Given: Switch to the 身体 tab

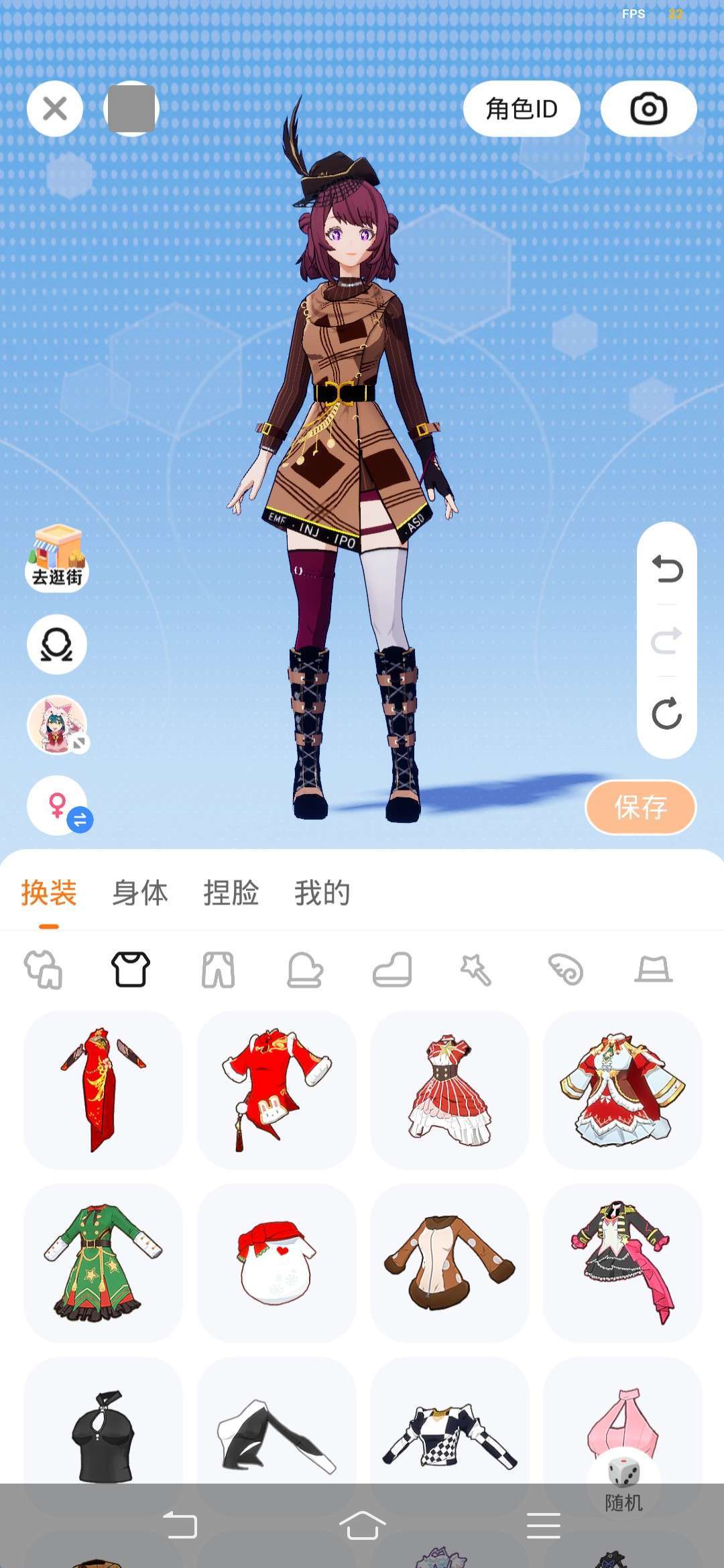Looking at the screenshot, I should (139, 893).
